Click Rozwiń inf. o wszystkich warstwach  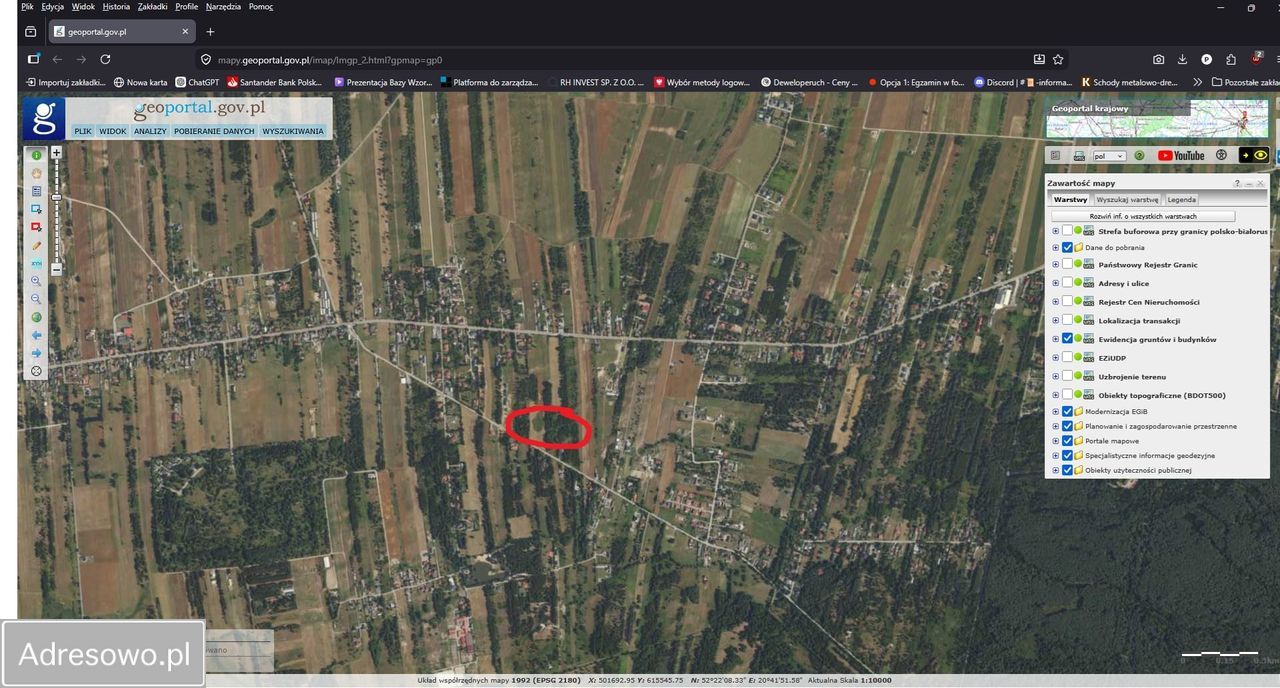1143,216
